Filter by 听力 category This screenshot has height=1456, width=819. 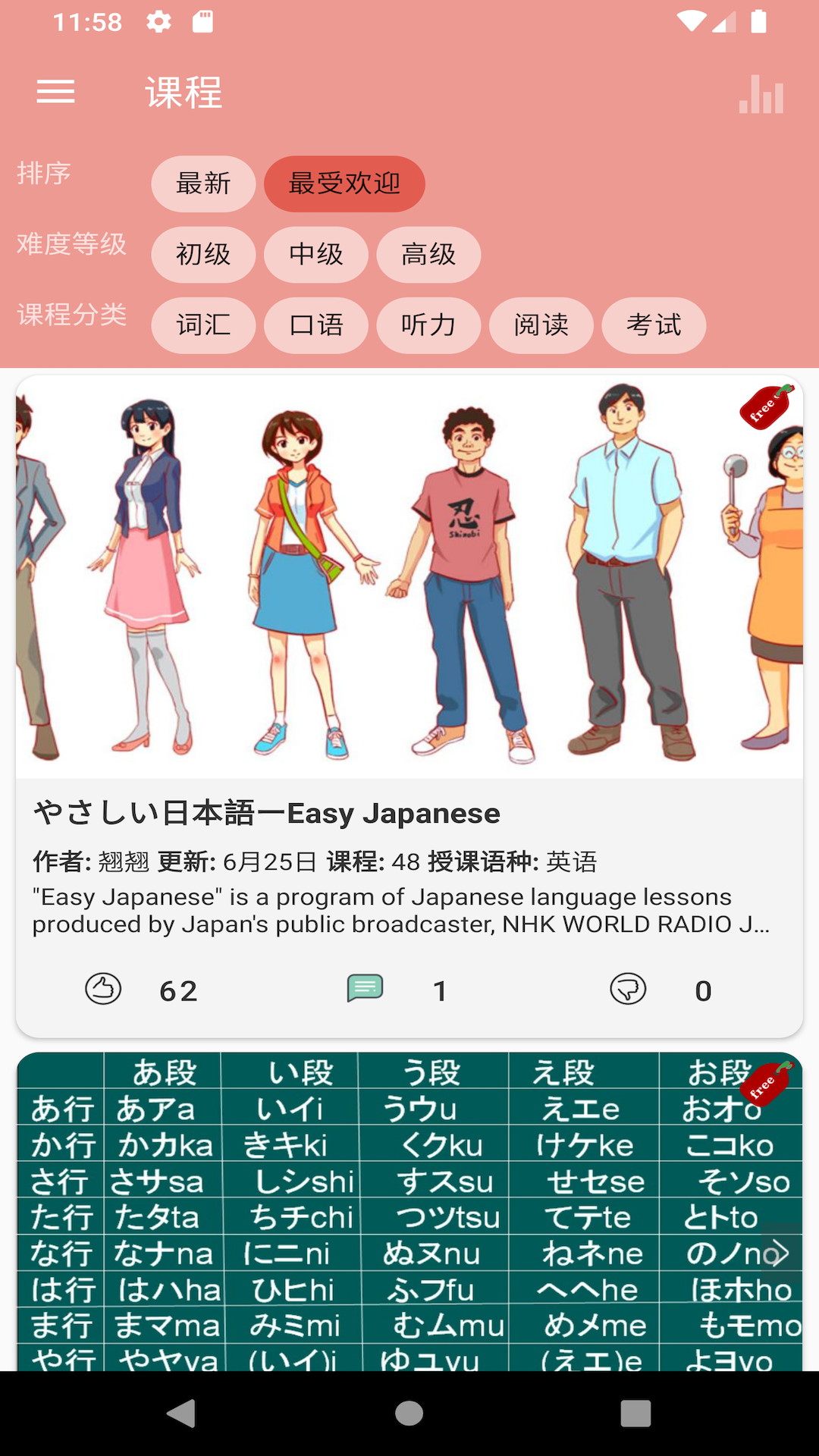(428, 325)
